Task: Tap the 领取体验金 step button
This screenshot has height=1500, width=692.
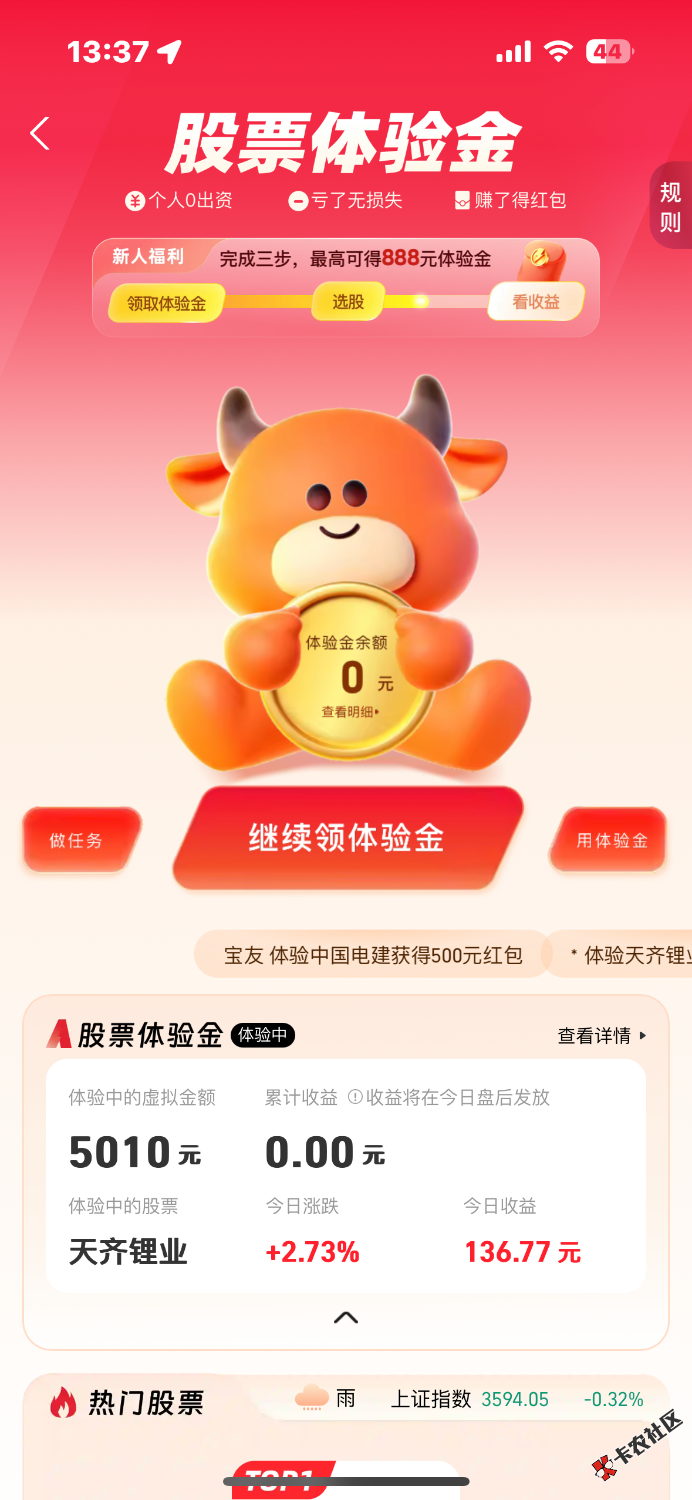Action: click(x=166, y=303)
